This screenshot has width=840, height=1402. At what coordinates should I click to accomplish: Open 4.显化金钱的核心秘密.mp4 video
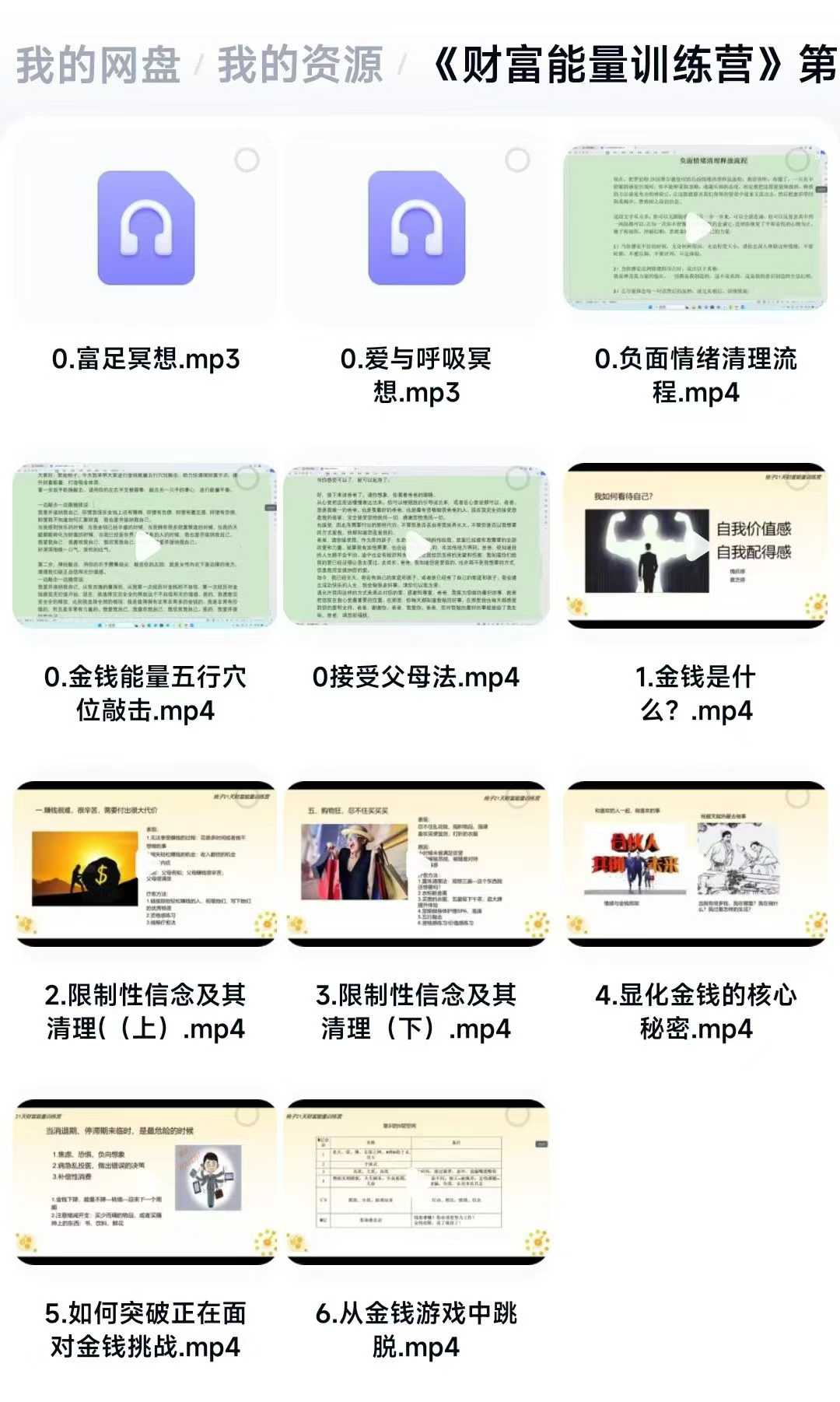click(x=696, y=864)
